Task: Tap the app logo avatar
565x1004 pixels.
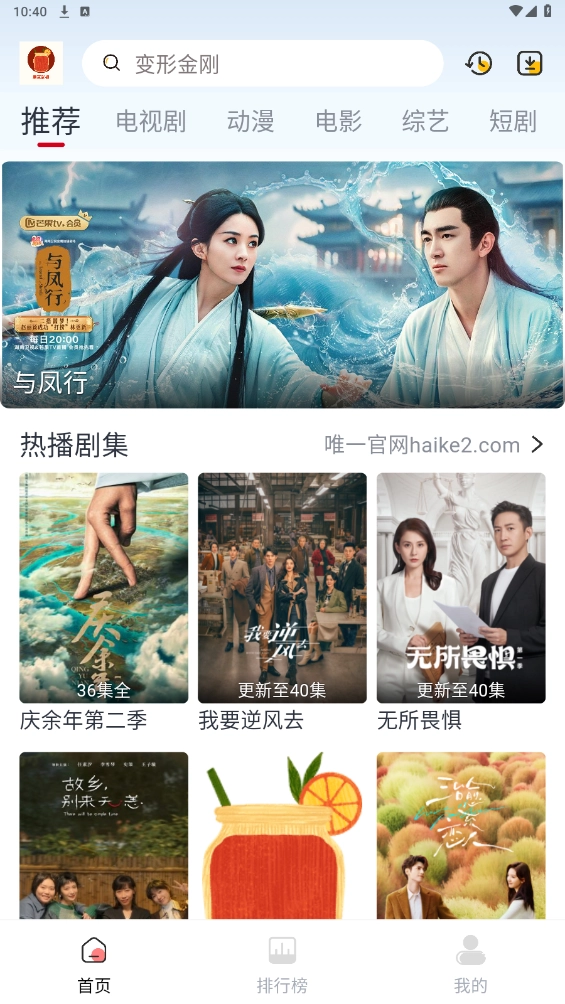Action: tap(41, 63)
